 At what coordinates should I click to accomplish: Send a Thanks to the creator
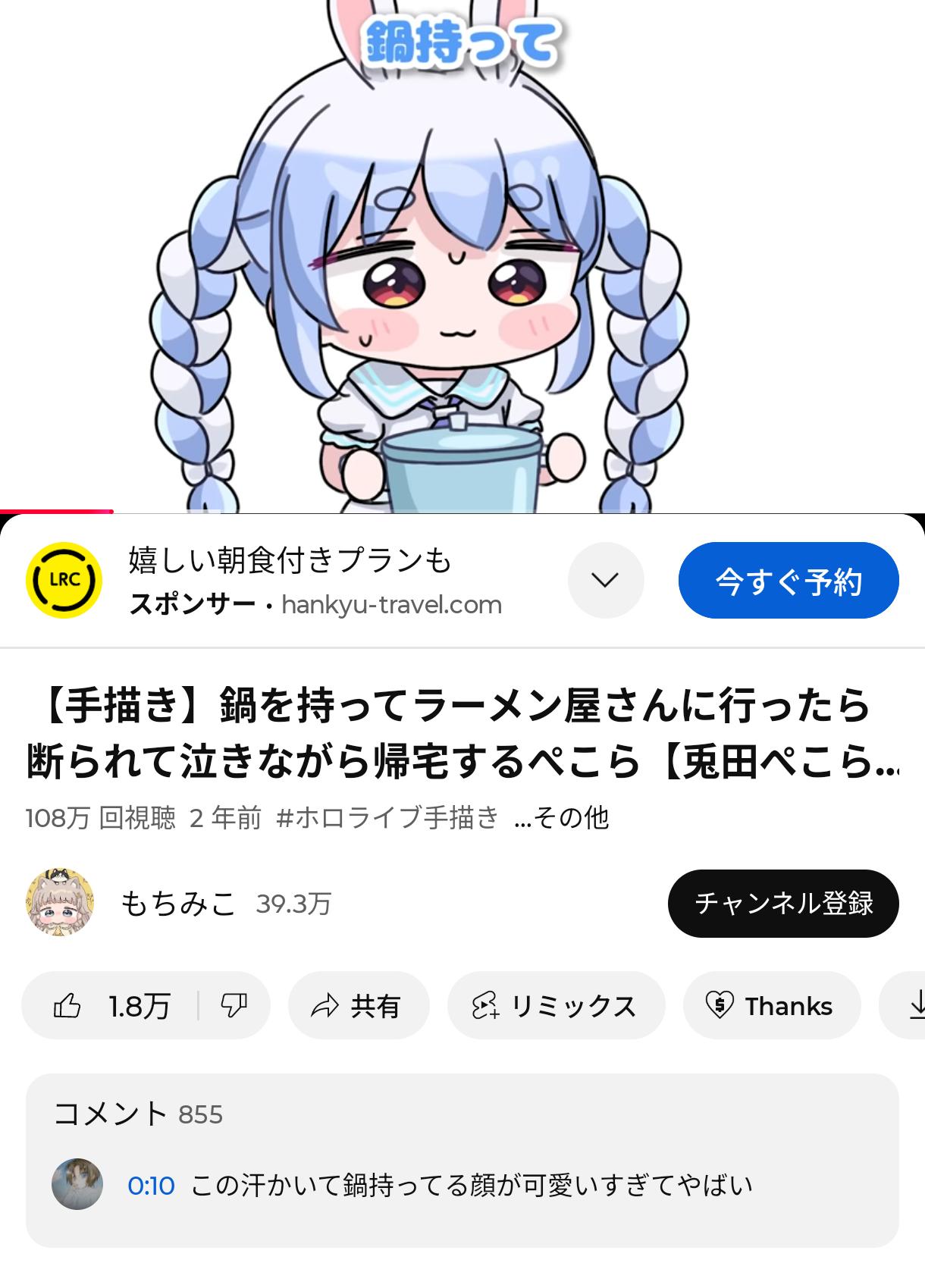point(772,1006)
